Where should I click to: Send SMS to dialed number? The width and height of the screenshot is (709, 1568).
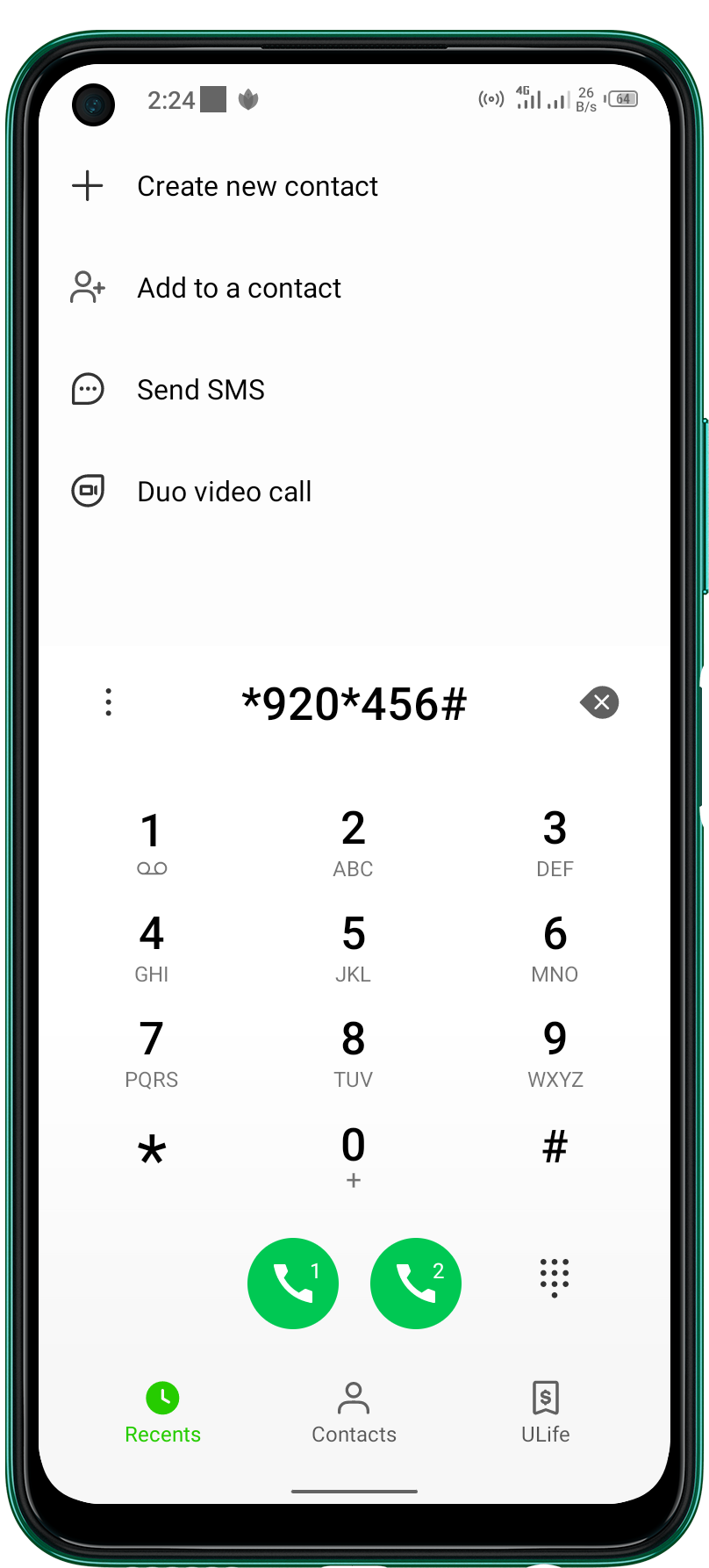tap(200, 390)
